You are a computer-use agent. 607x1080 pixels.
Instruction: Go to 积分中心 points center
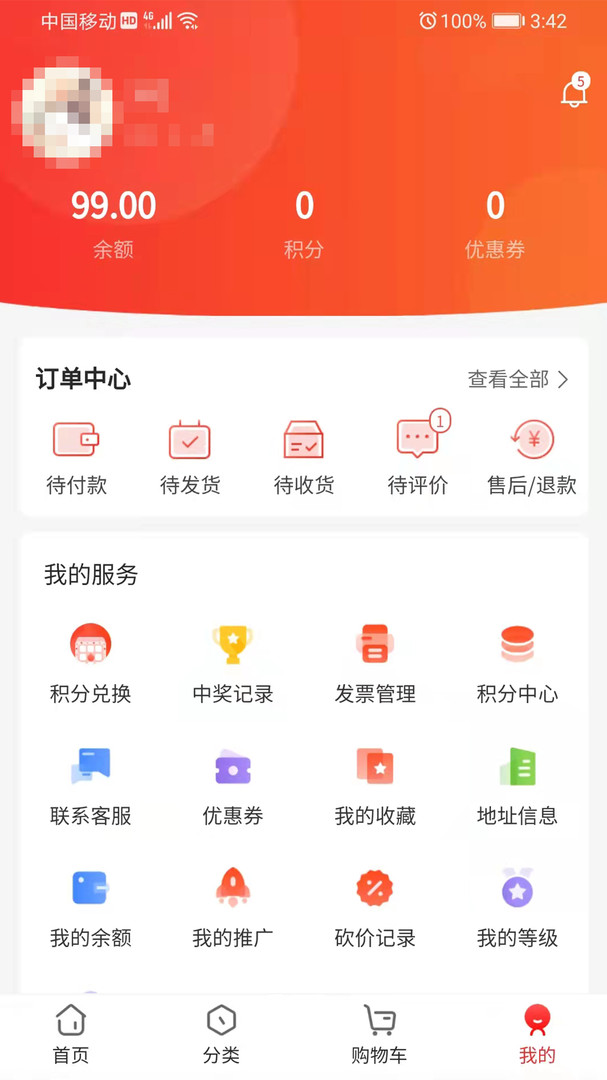tap(517, 664)
